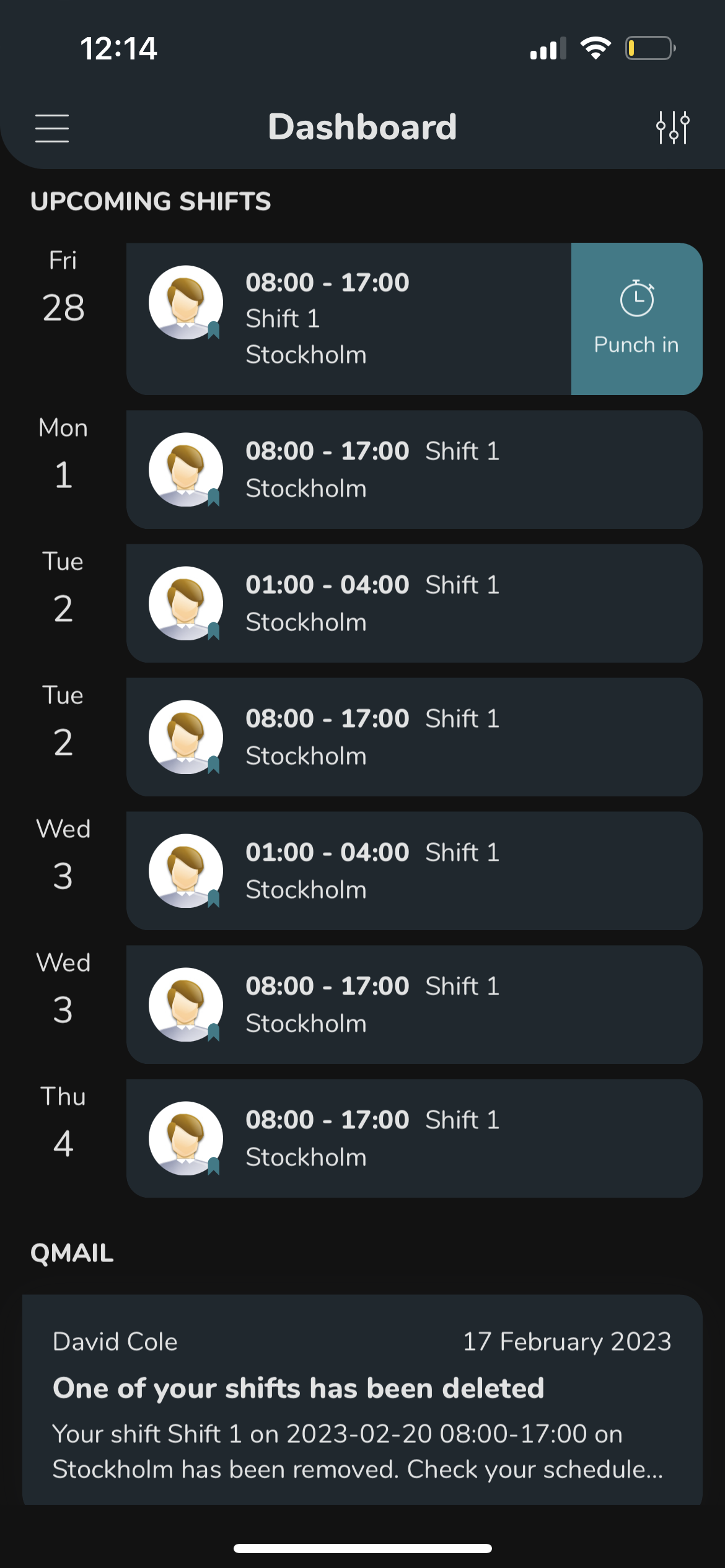Open Monday 1 shift details
The width and height of the screenshot is (725, 1568).
pos(414,469)
